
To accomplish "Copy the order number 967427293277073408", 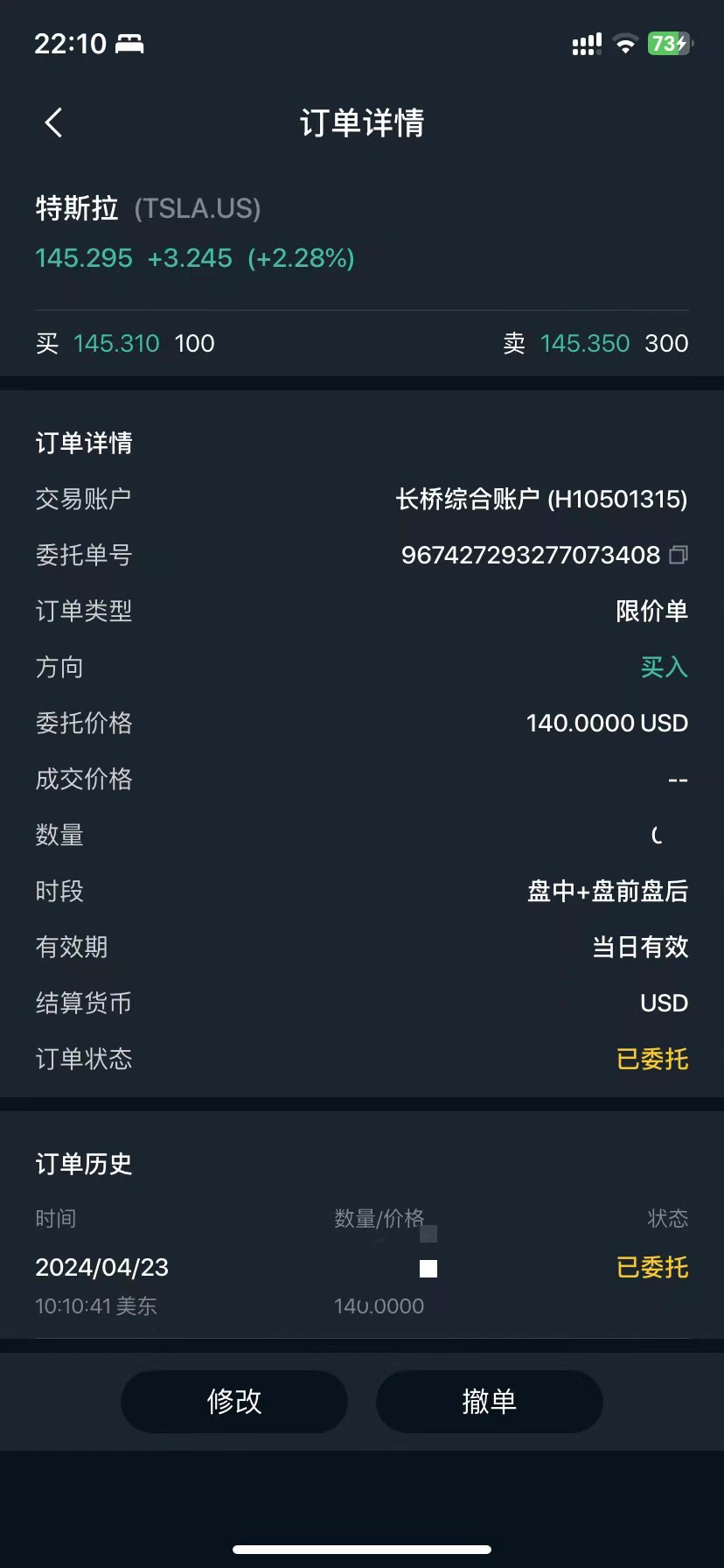I will 679,555.
